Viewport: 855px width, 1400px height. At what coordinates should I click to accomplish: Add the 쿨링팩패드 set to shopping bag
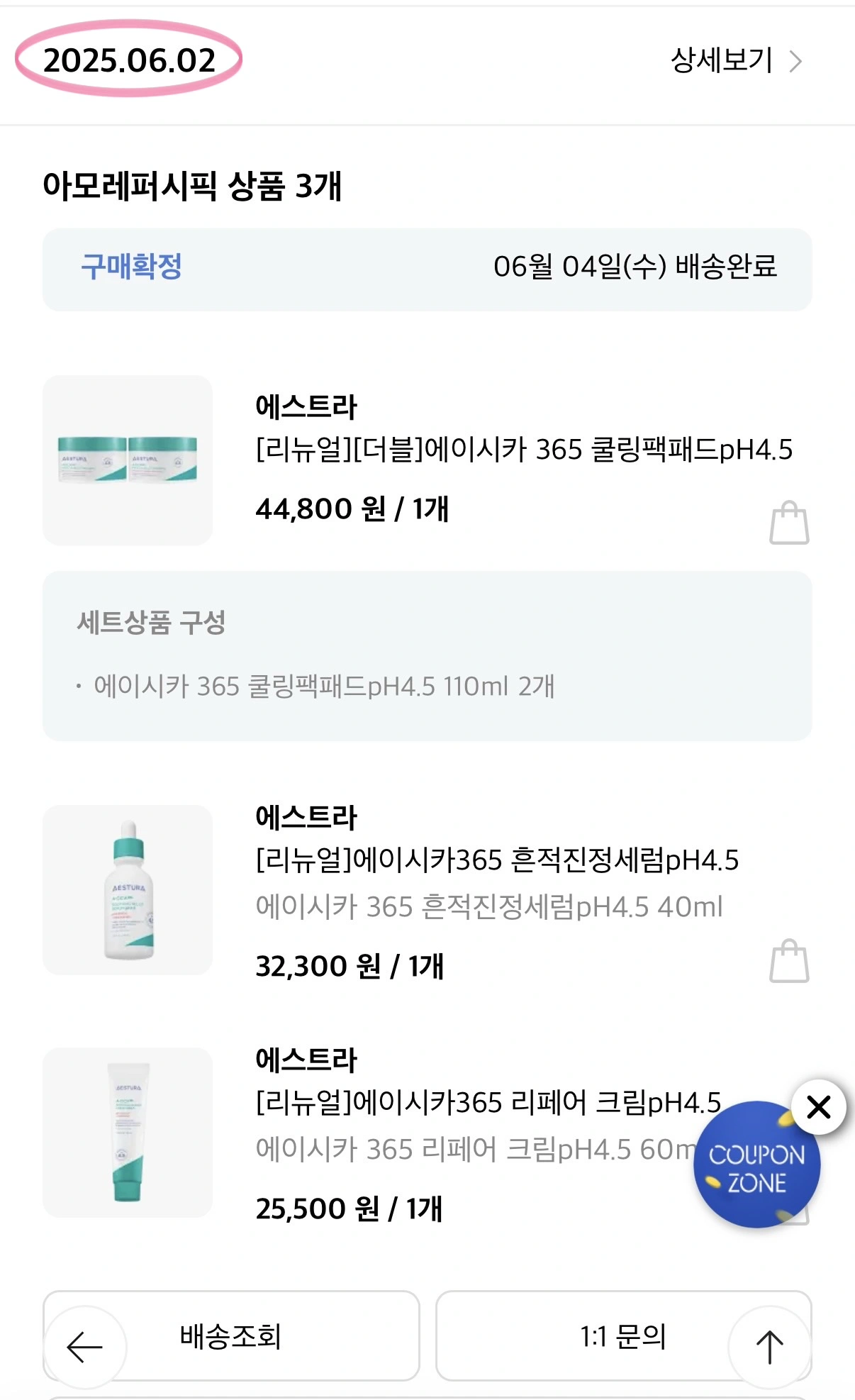[789, 521]
